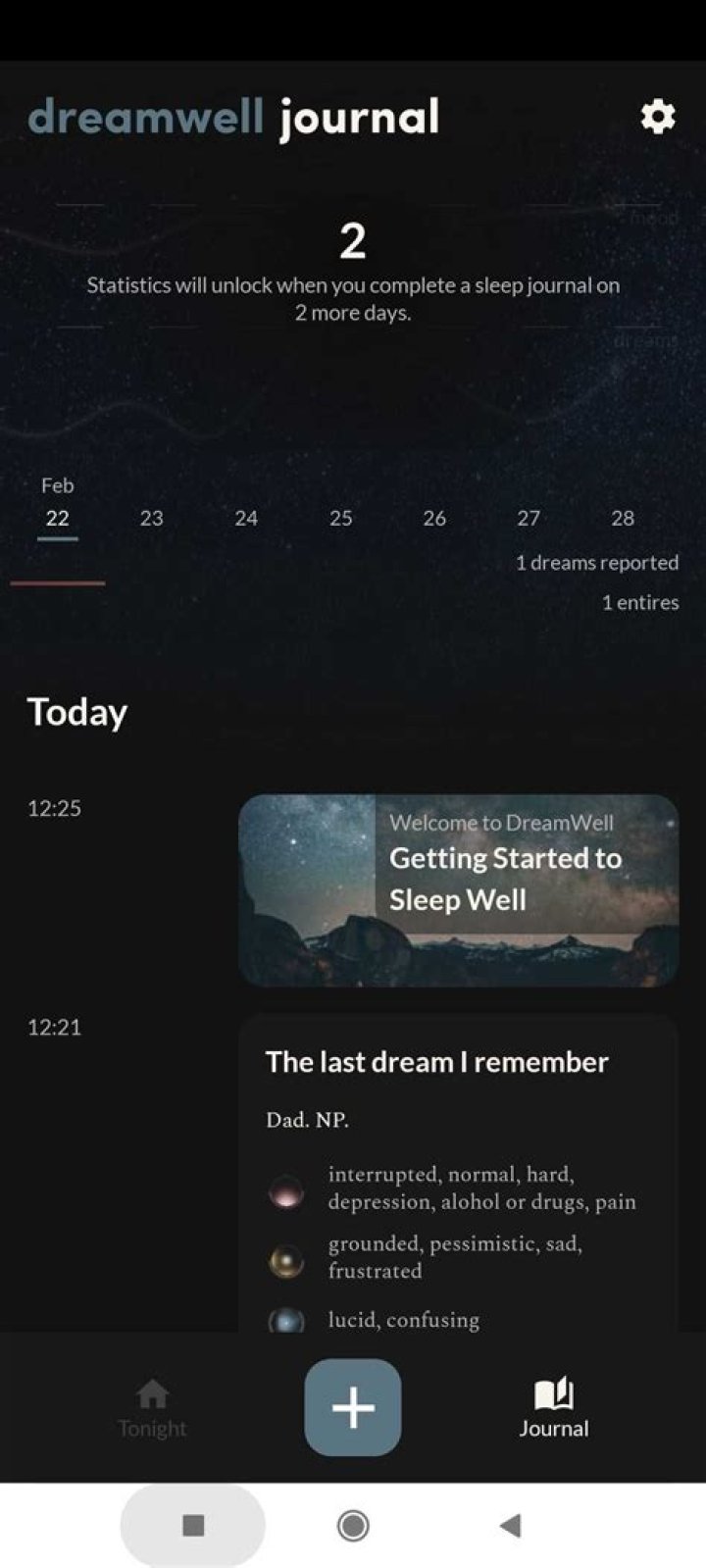Select day 27 in the date strip

(x=529, y=518)
